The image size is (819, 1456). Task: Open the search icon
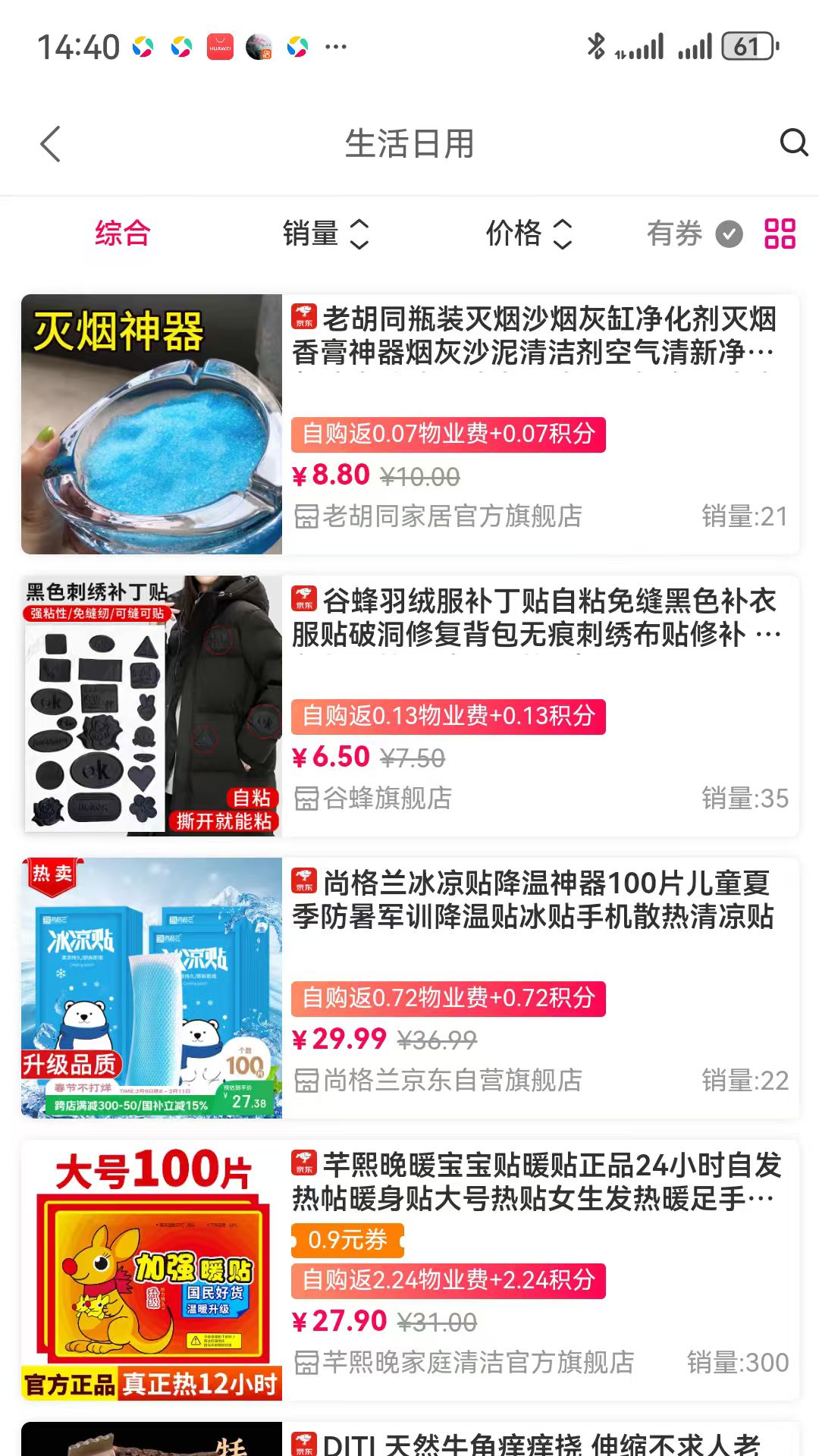(x=793, y=143)
